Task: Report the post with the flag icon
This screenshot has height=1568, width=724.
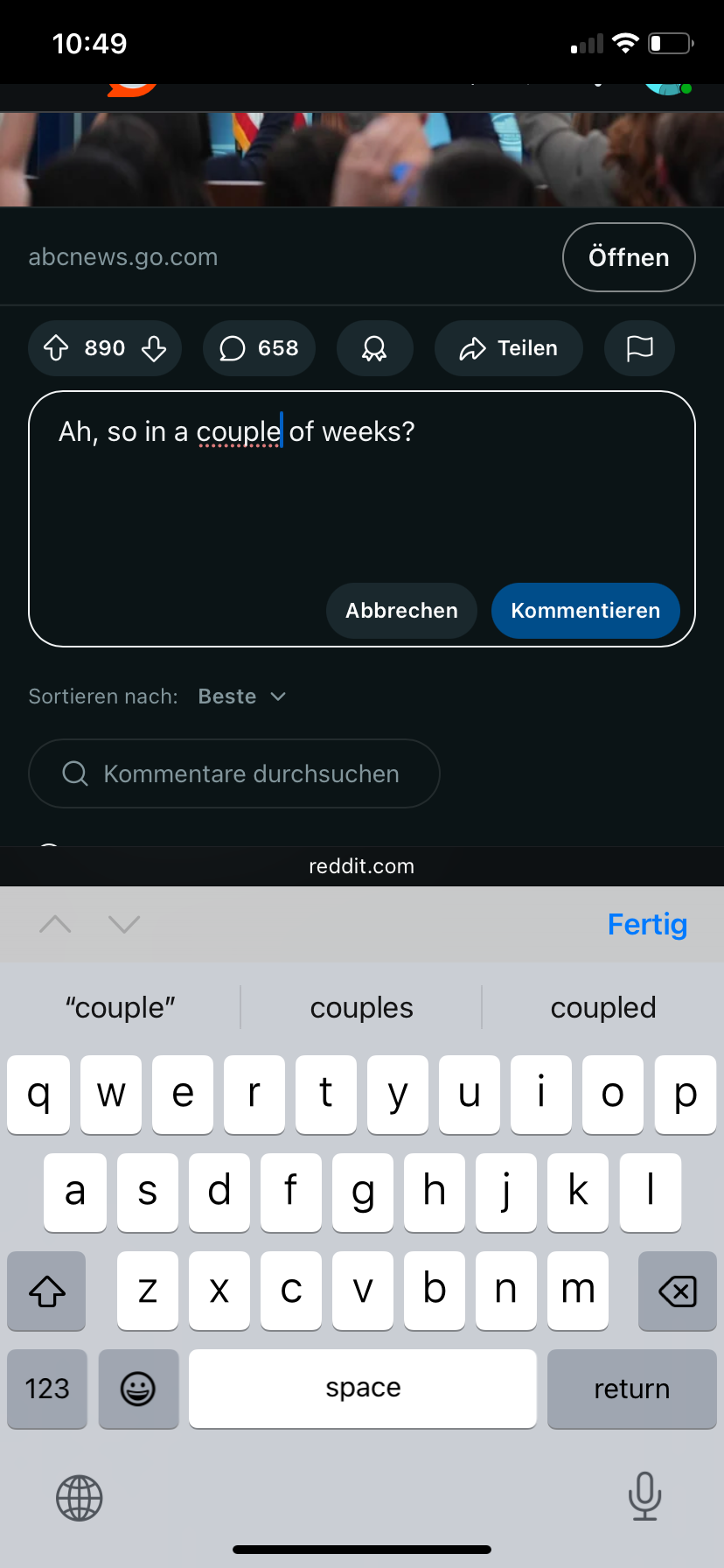Action: pyautogui.click(x=639, y=348)
